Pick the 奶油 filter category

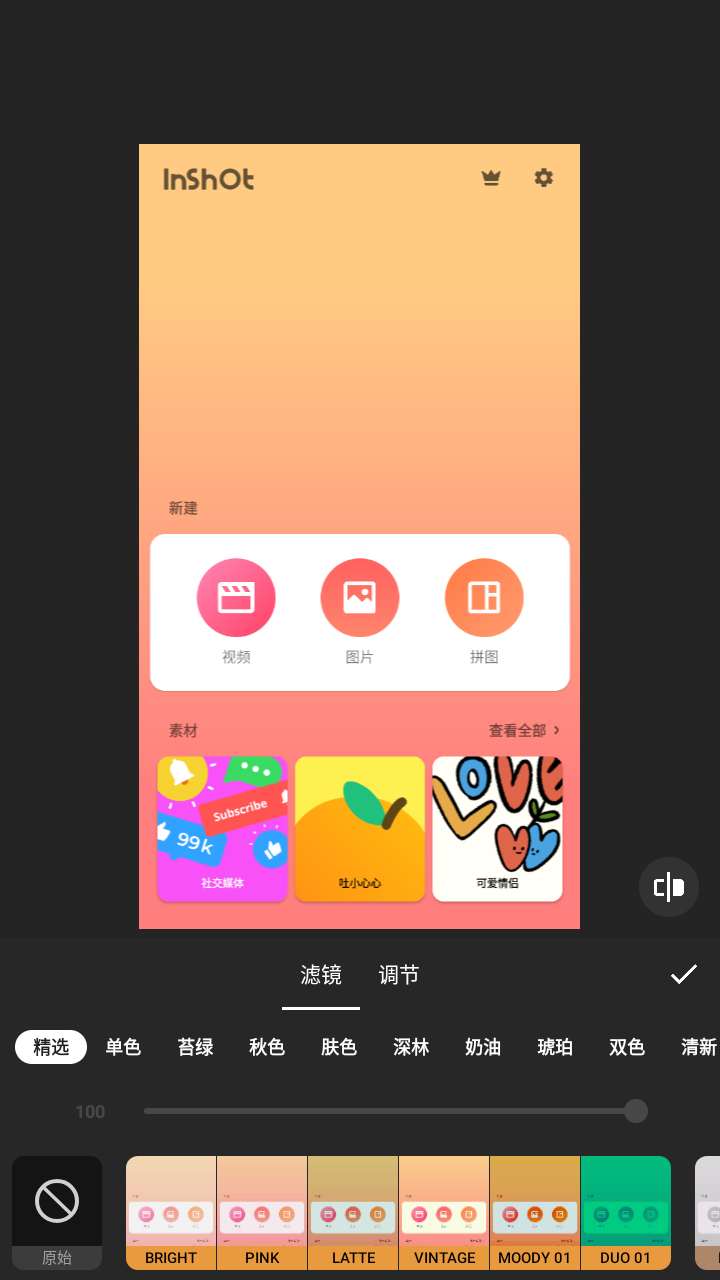tap(483, 1047)
